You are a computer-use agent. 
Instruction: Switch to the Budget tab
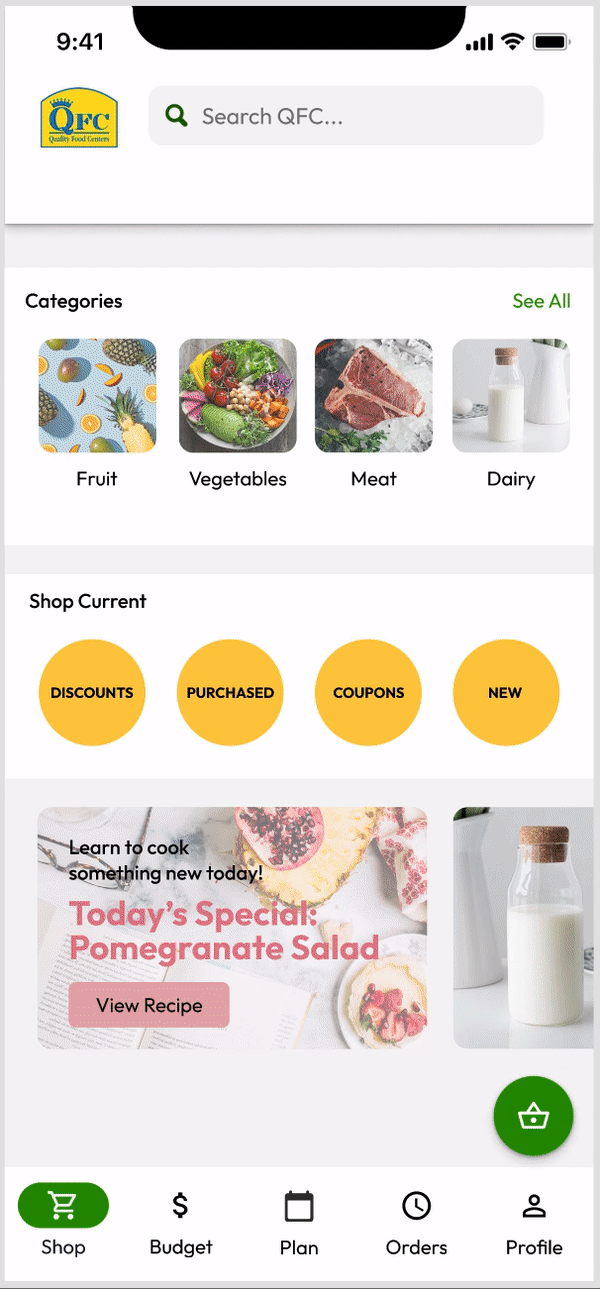181,1221
